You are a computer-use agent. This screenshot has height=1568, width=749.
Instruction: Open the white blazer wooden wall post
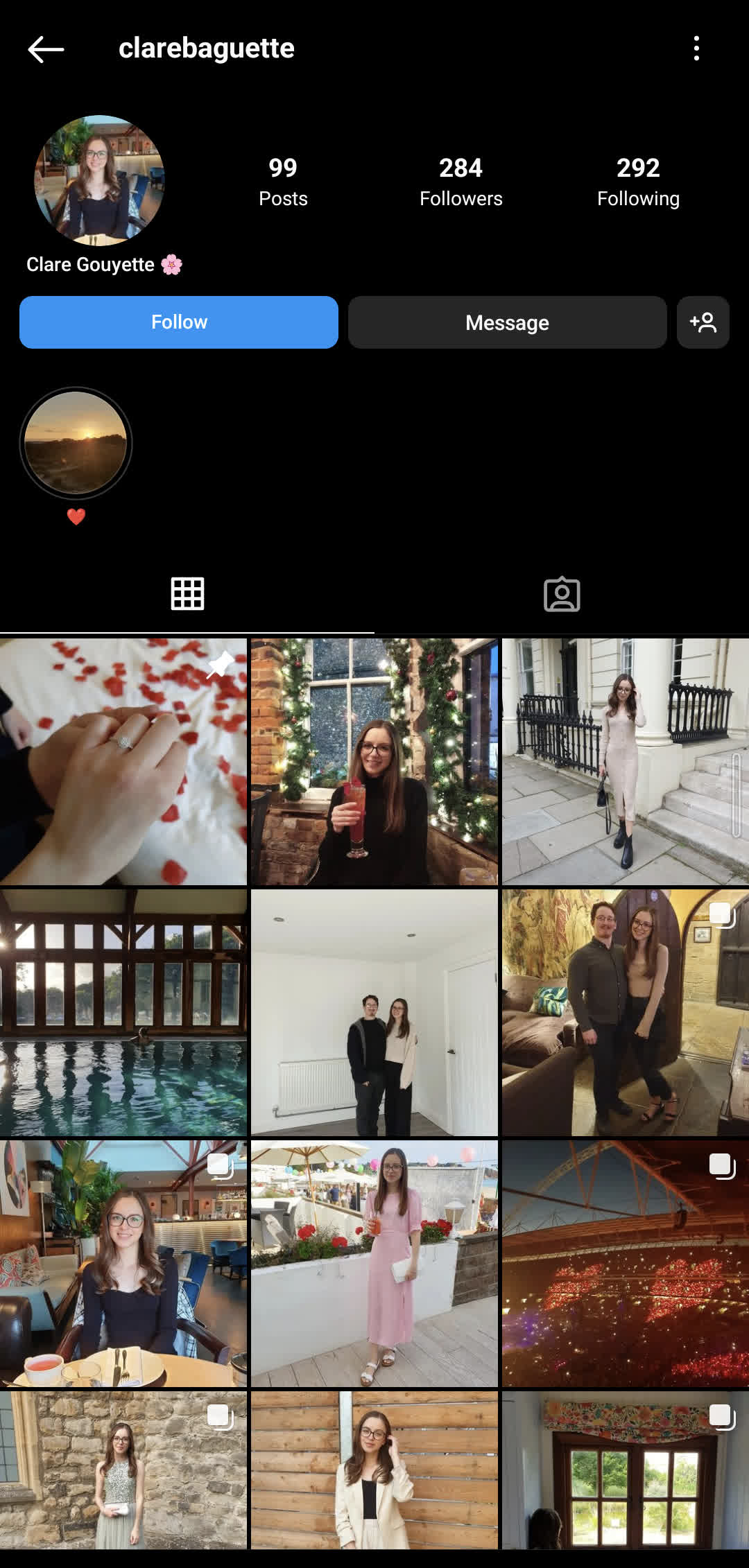click(x=374, y=1470)
